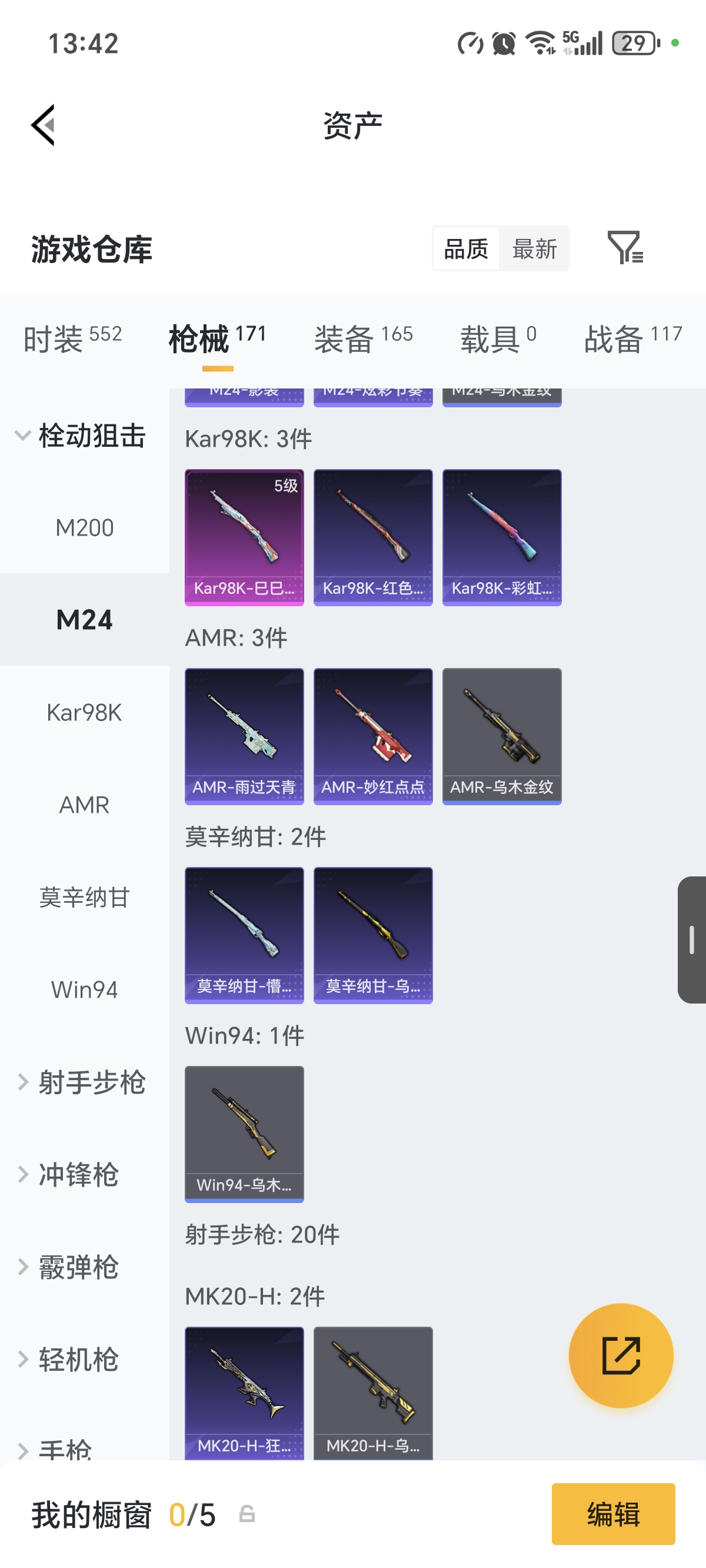Open the Kar98K-红色 skin tile

[372, 537]
